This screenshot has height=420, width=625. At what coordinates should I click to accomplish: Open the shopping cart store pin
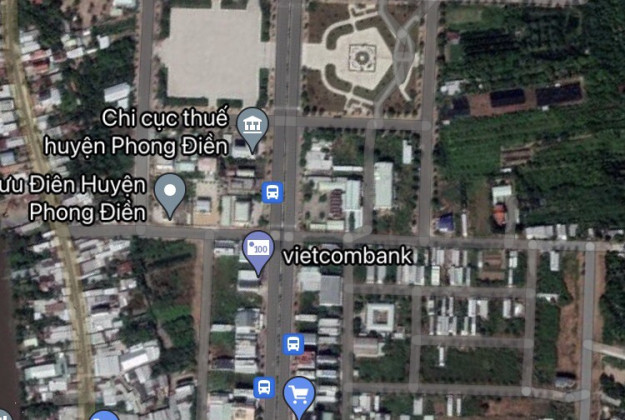pyautogui.click(x=298, y=394)
